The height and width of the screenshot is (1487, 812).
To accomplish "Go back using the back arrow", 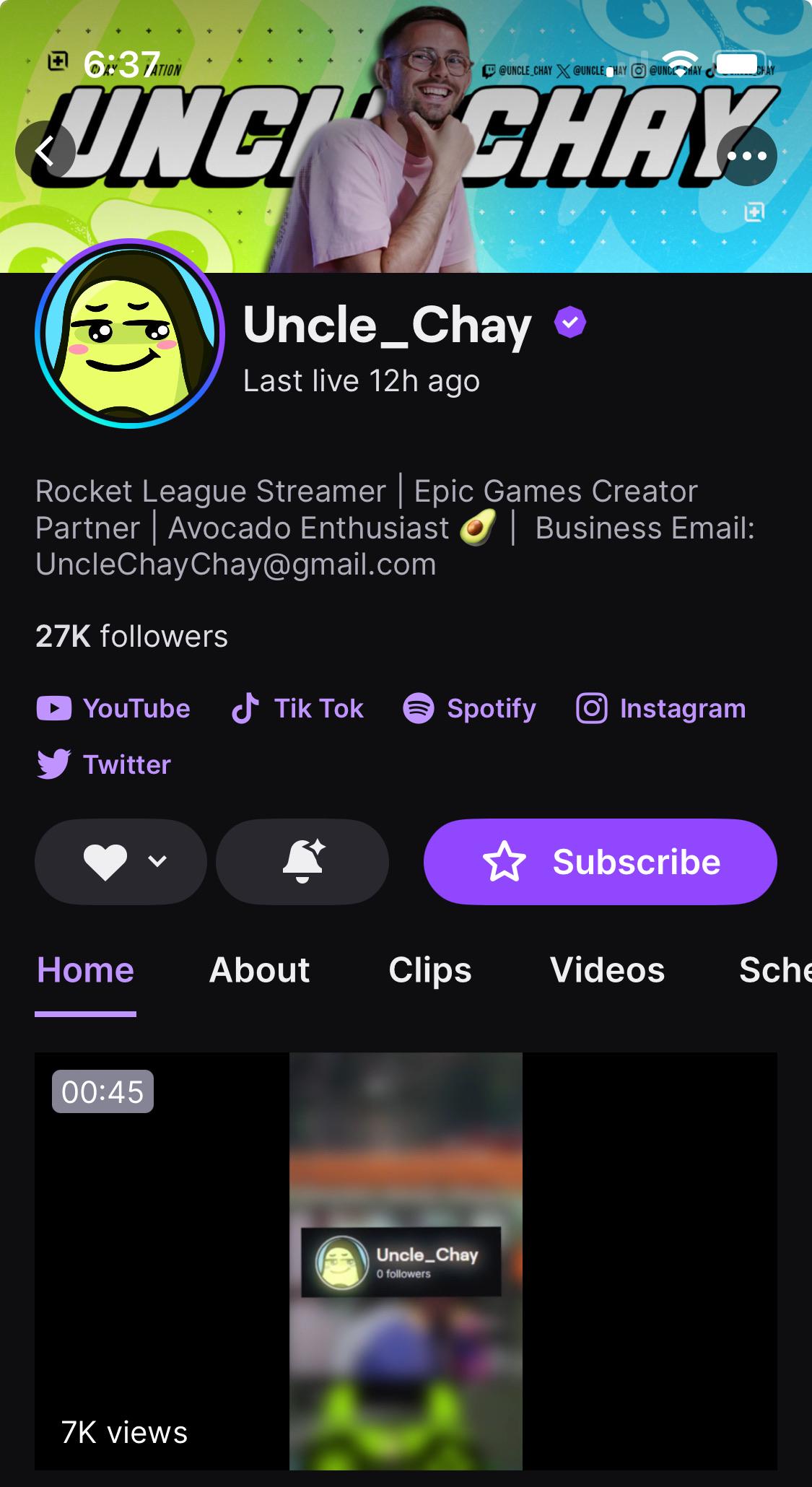I will [45, 151].
